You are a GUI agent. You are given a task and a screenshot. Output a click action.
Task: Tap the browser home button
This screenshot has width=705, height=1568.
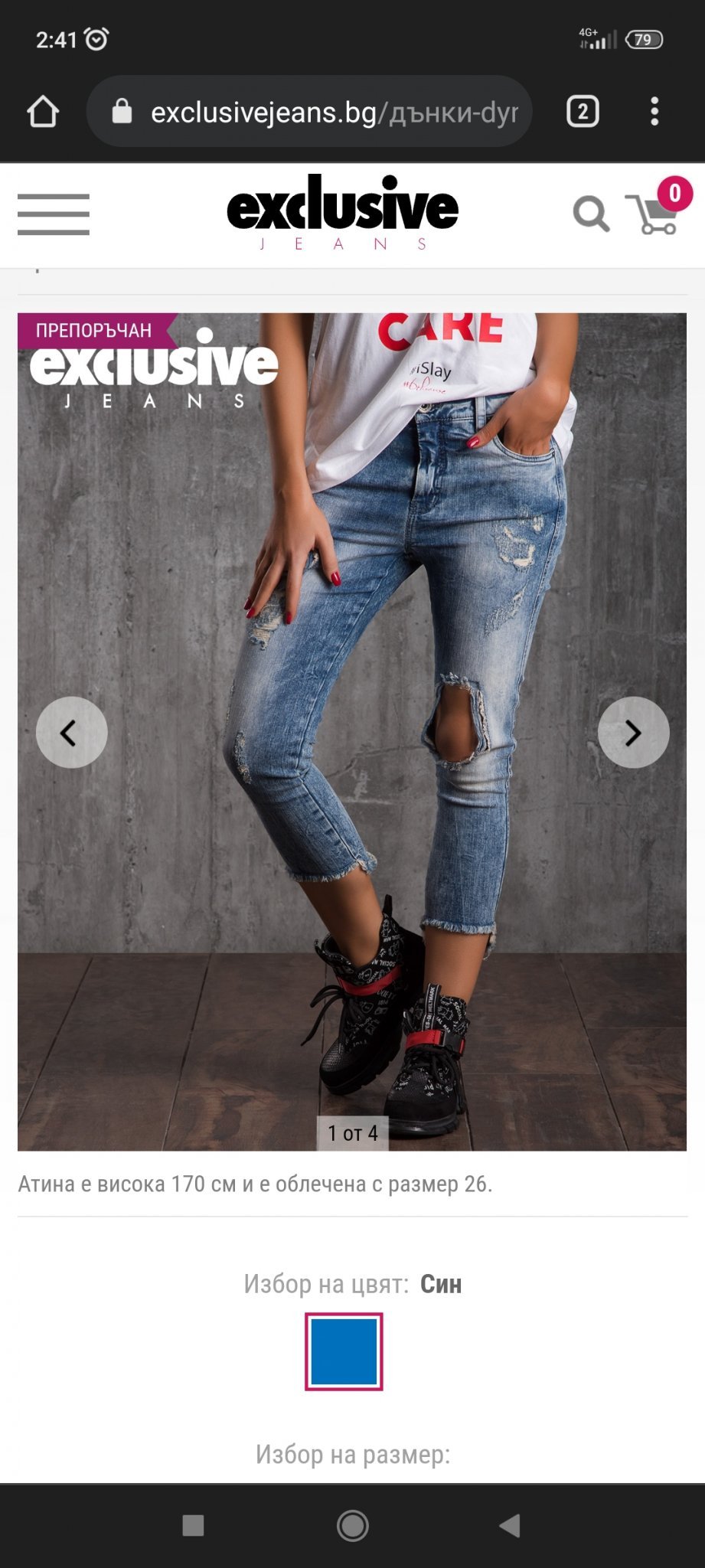(x=43, y=112)
